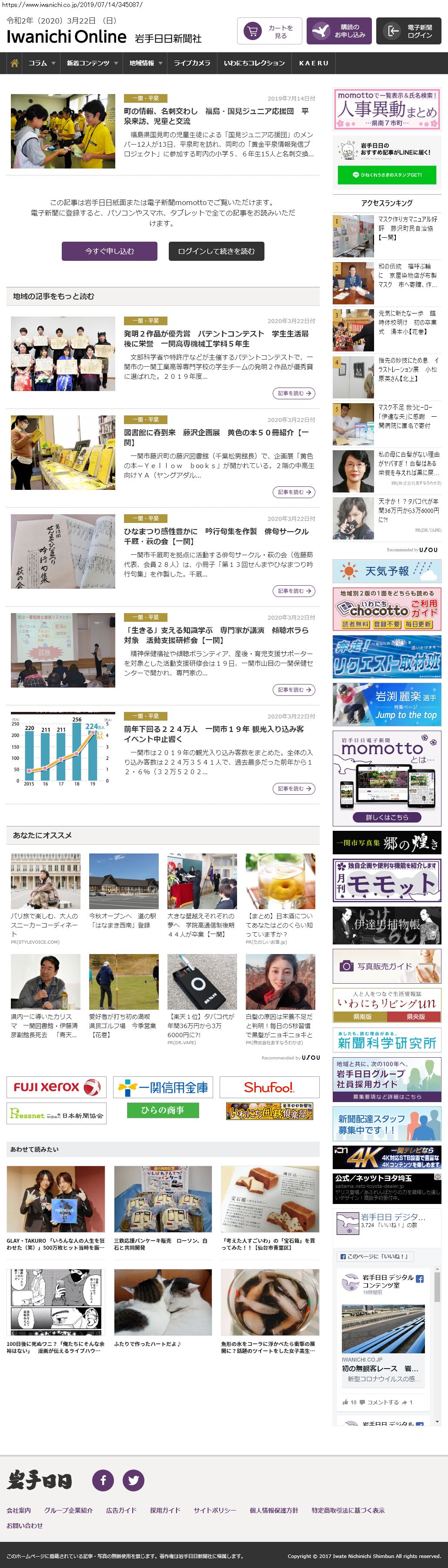Open ライブカメラ in the navigation bar
The image size is (448, 1568).
point(192,63)
